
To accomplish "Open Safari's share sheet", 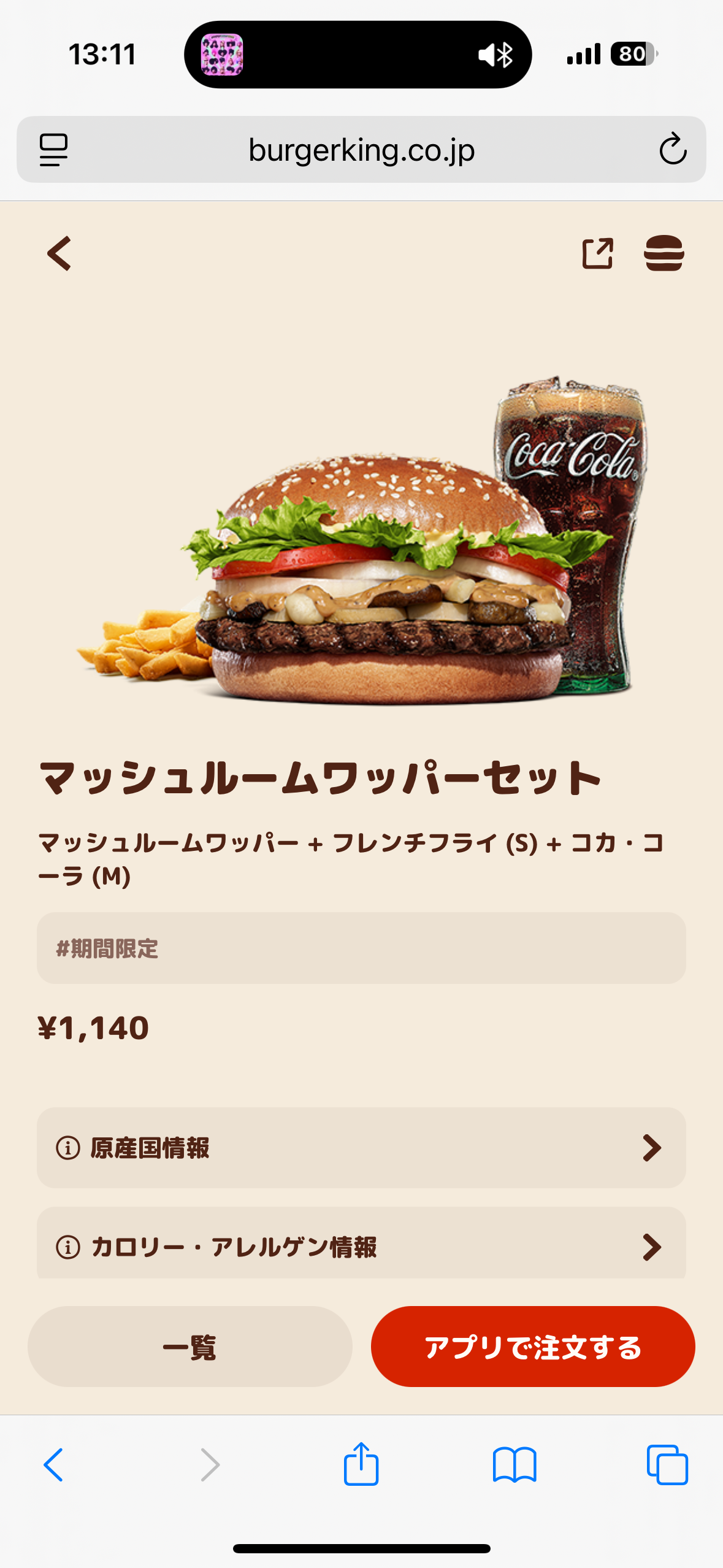I will [361, 1464].
